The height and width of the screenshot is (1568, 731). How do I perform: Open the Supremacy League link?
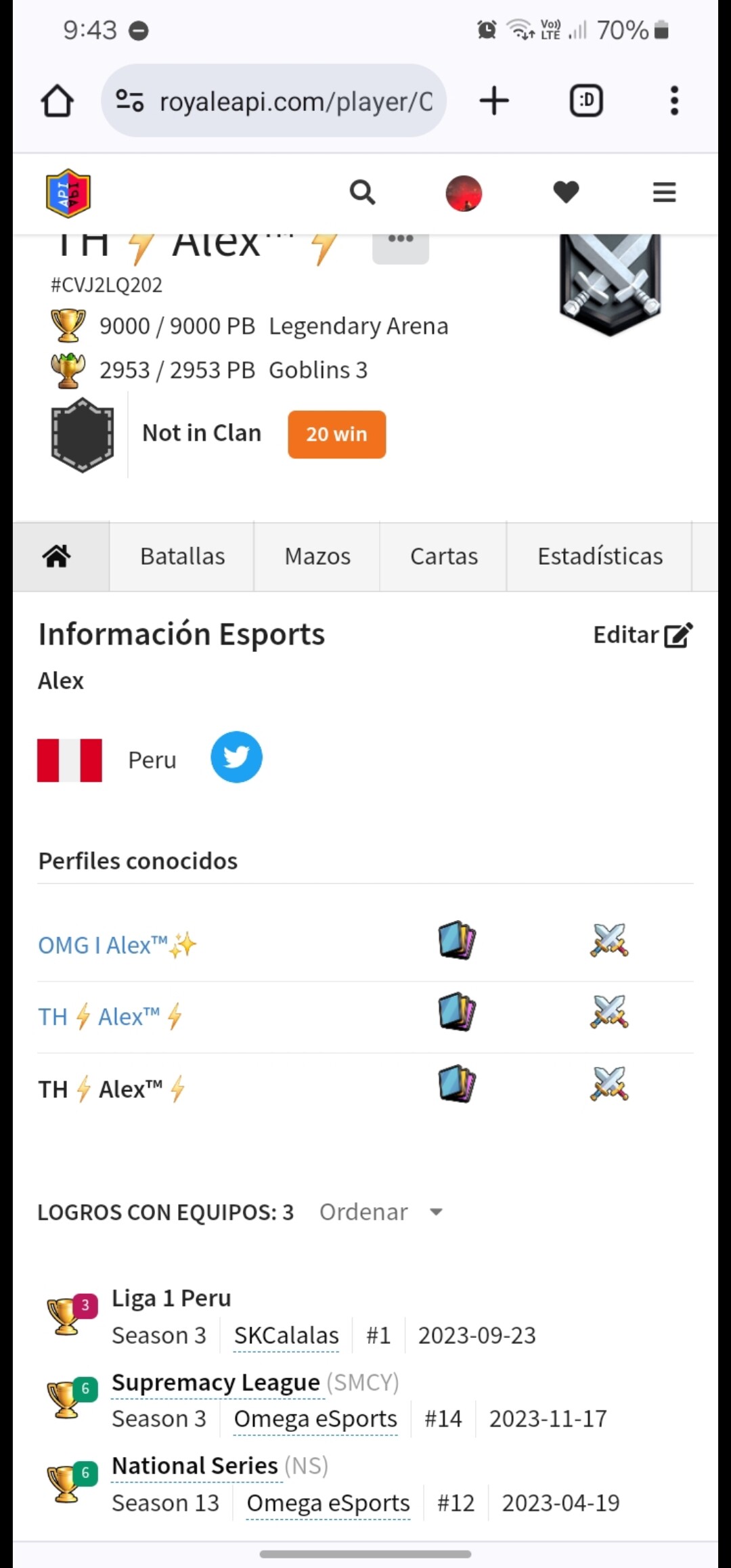pyautogui.click(x=216, y=1382)
